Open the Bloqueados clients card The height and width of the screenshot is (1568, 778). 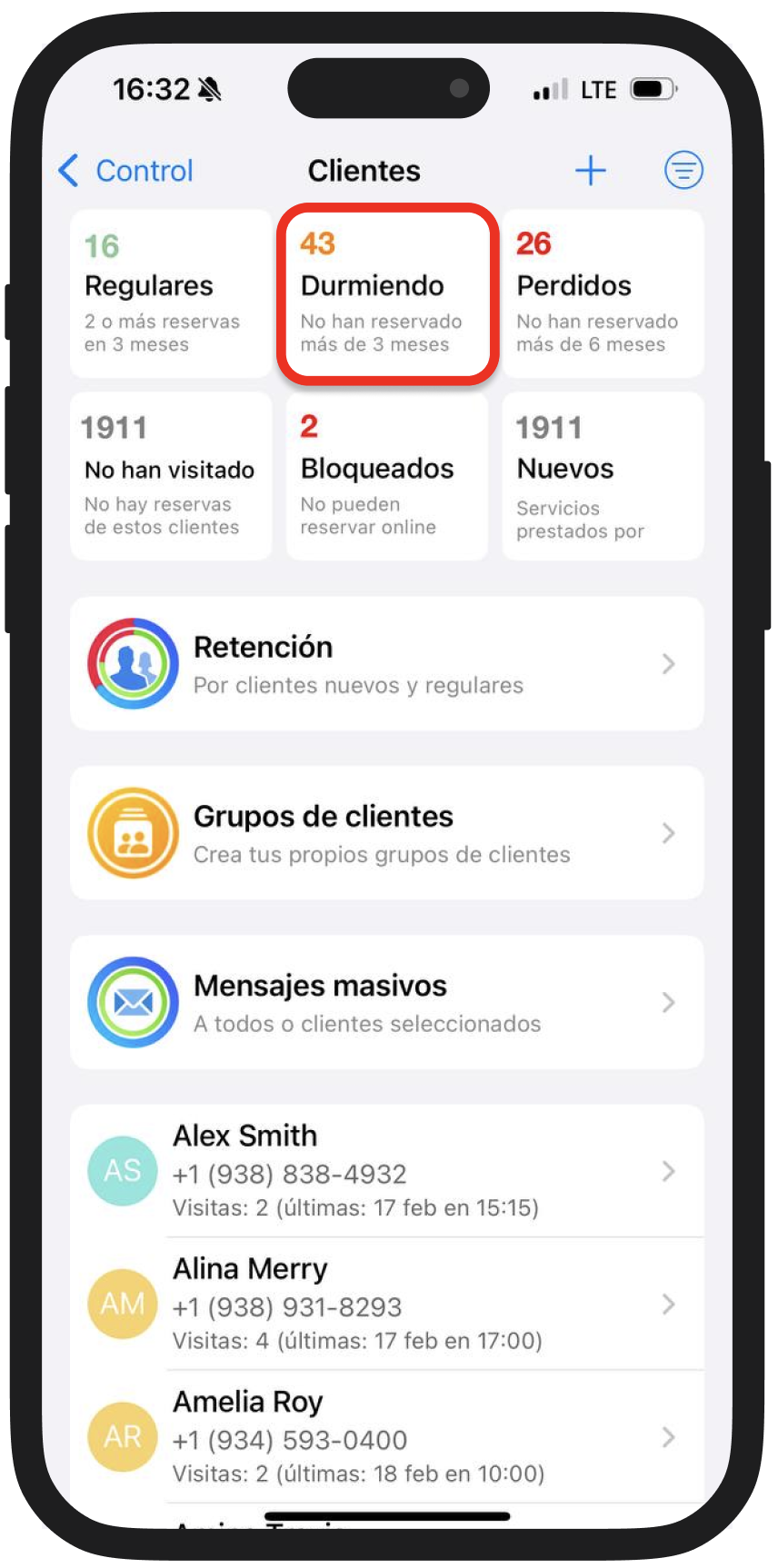point(387,476)
